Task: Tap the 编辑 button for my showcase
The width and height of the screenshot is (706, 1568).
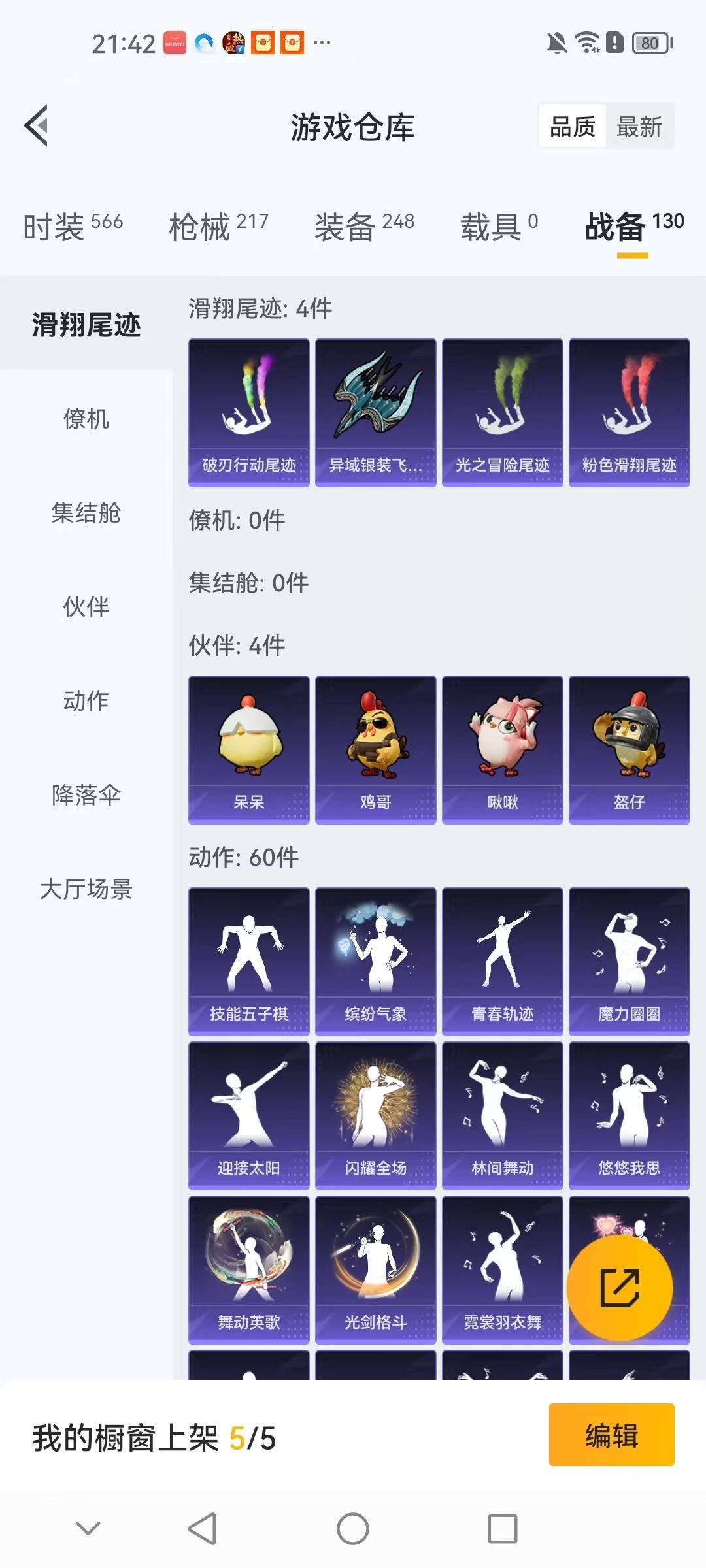Action: click(611, 1435)
